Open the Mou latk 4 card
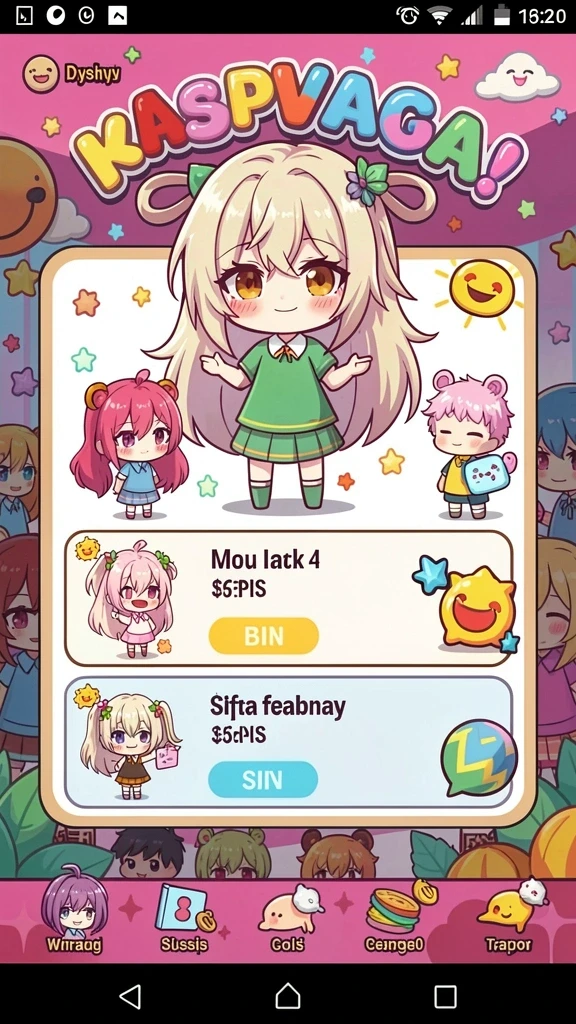The height and width of the screenshot is (1024, 576). 288,598
